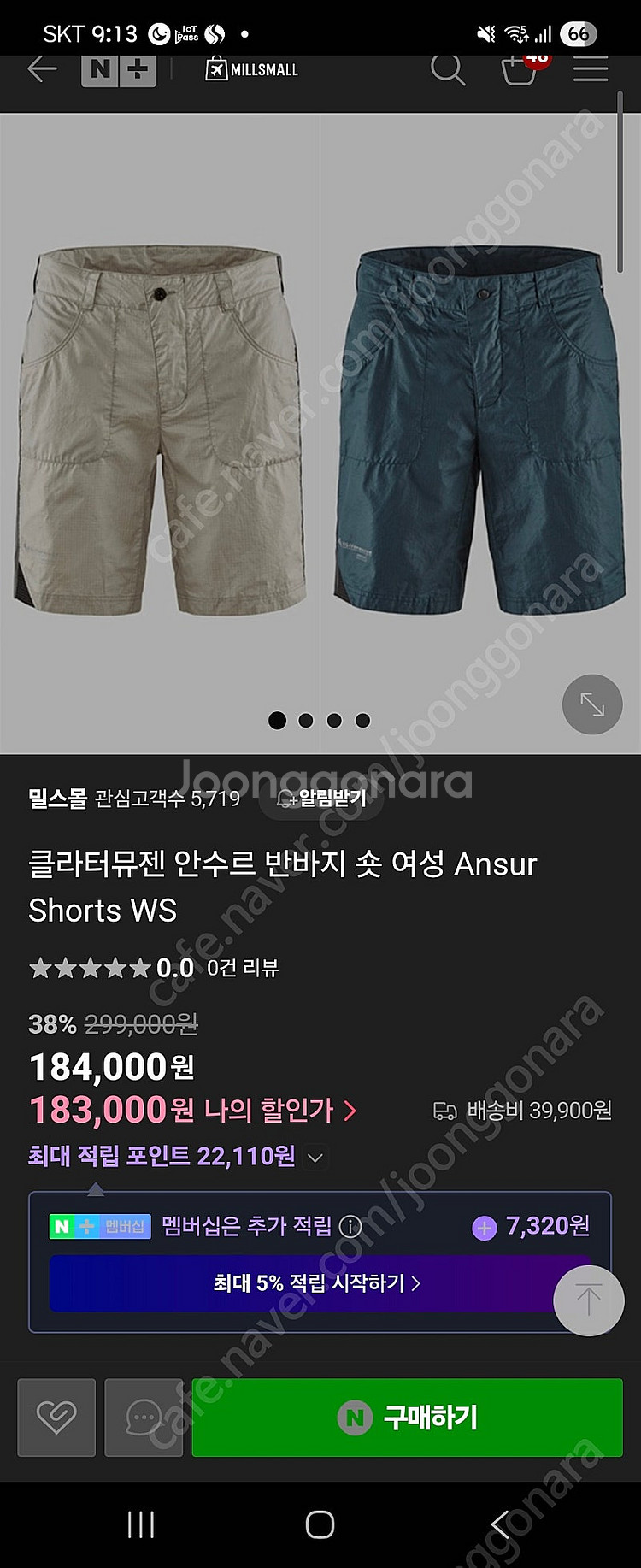
Task: Open the search magnifier icon
Action: tap(447, 69)
